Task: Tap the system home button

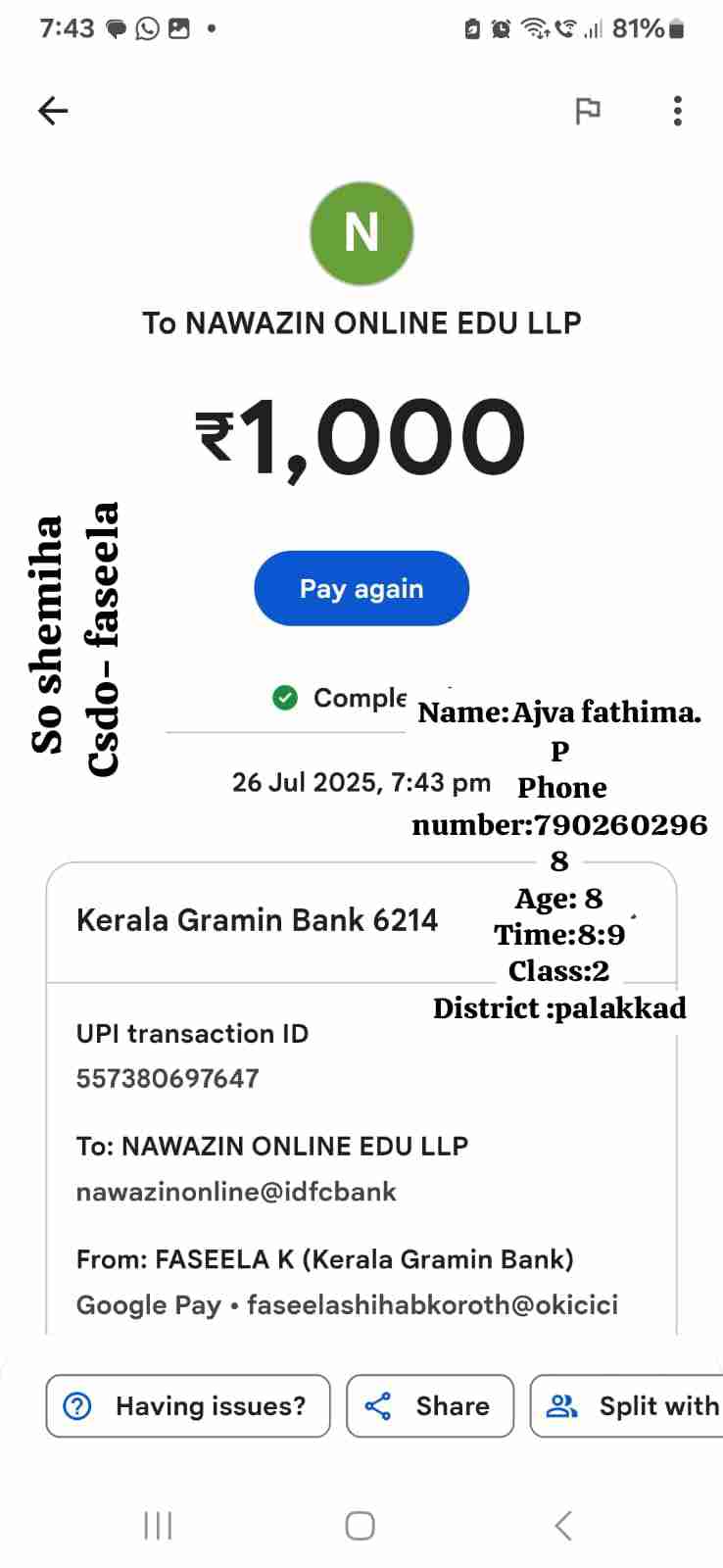Action: [x=360, y=1525]
